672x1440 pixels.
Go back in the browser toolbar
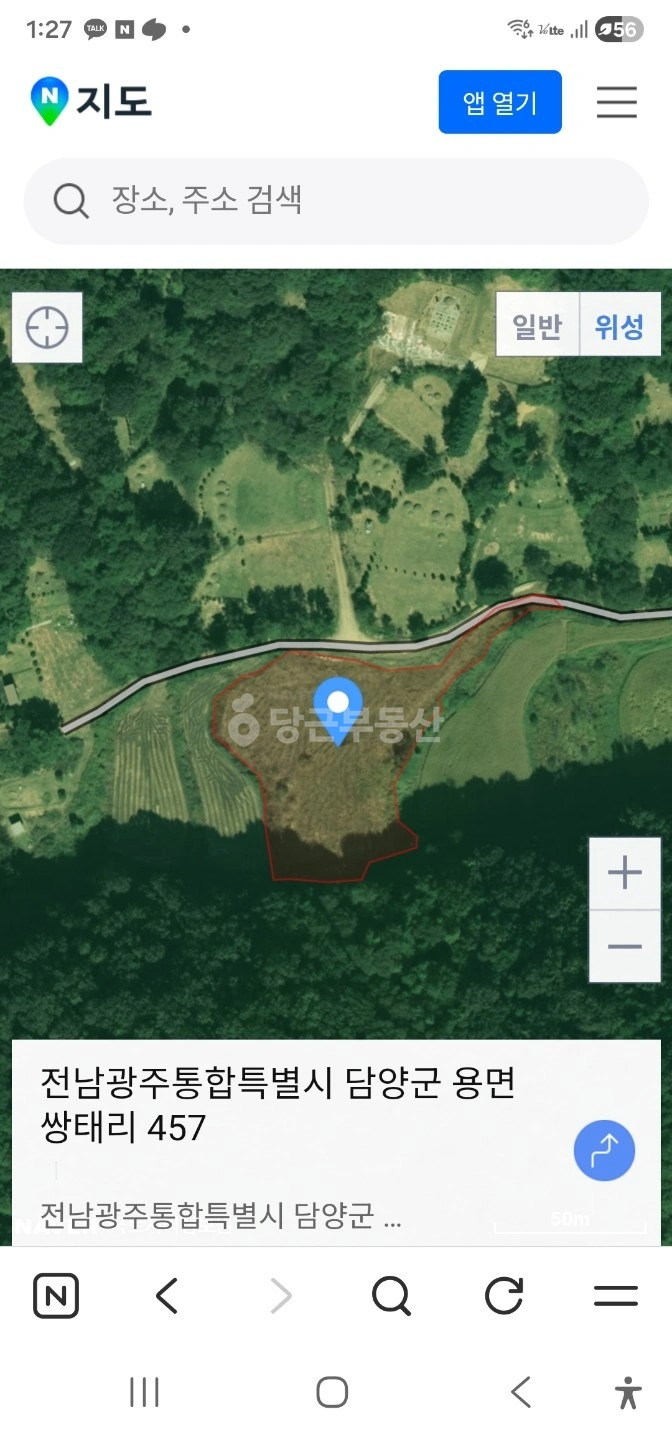[167, 1297]
